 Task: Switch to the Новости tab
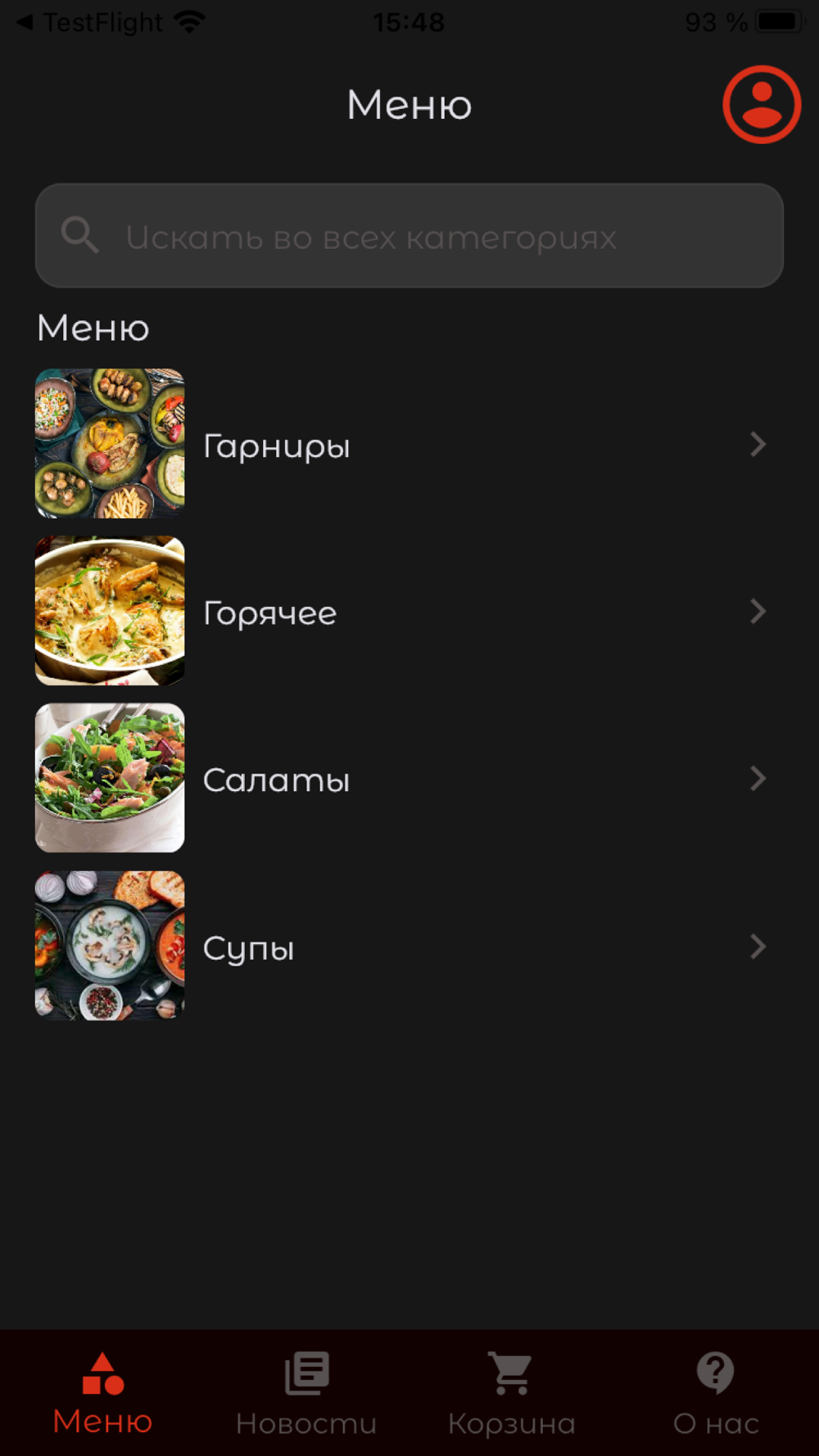pos(306,1394)
